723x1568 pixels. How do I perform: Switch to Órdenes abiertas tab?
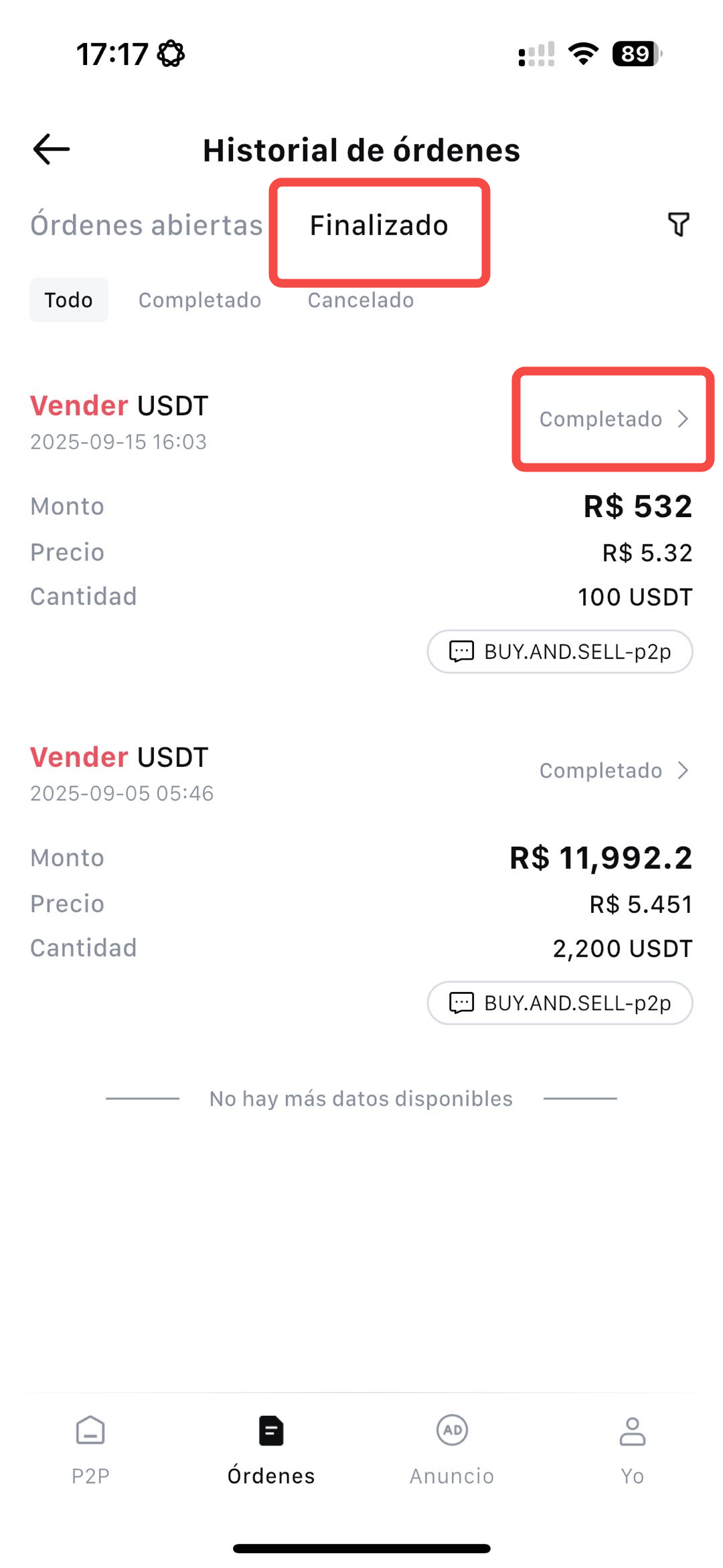click(147, 226)
